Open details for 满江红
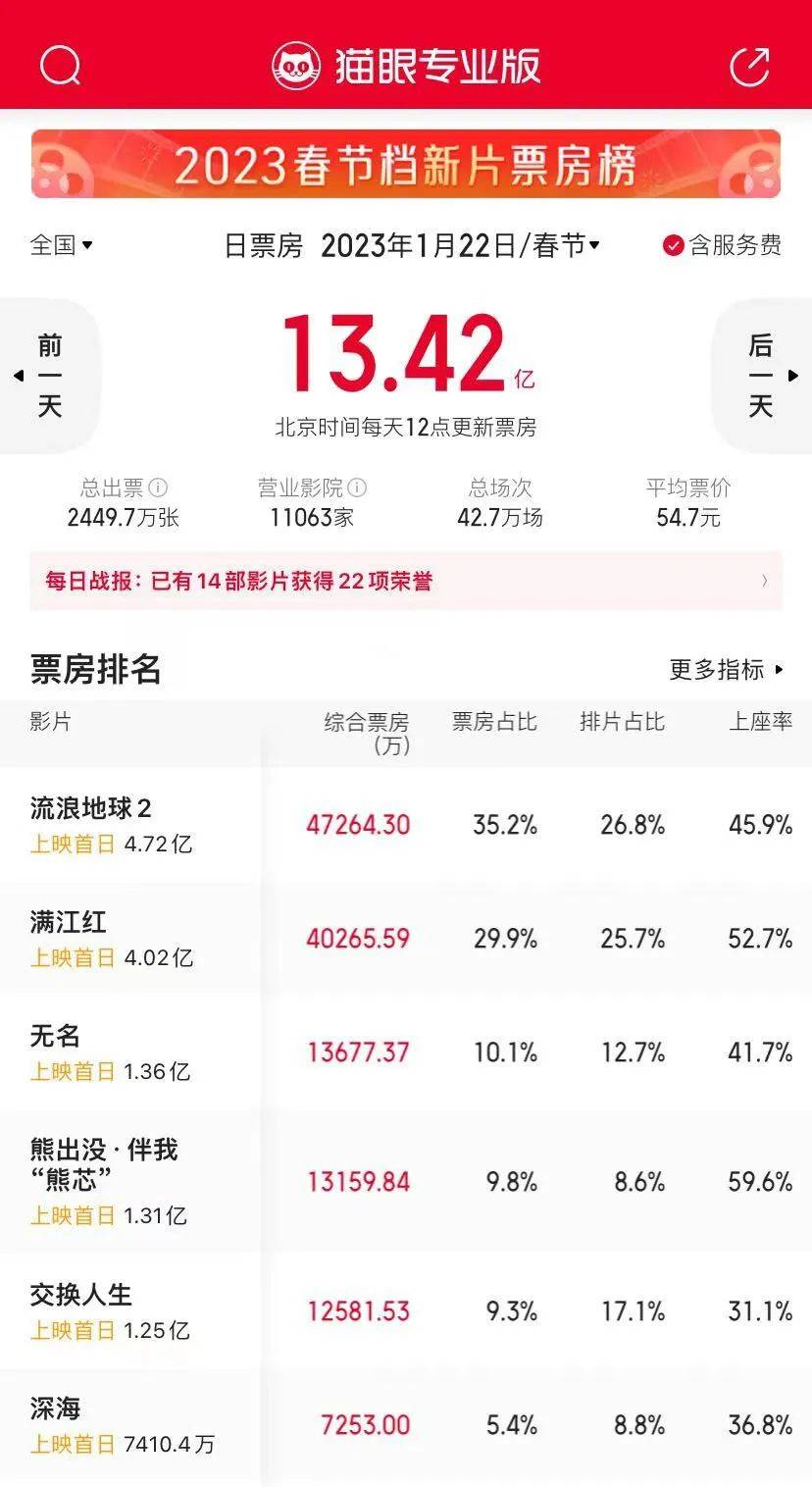 coord(406,939)
